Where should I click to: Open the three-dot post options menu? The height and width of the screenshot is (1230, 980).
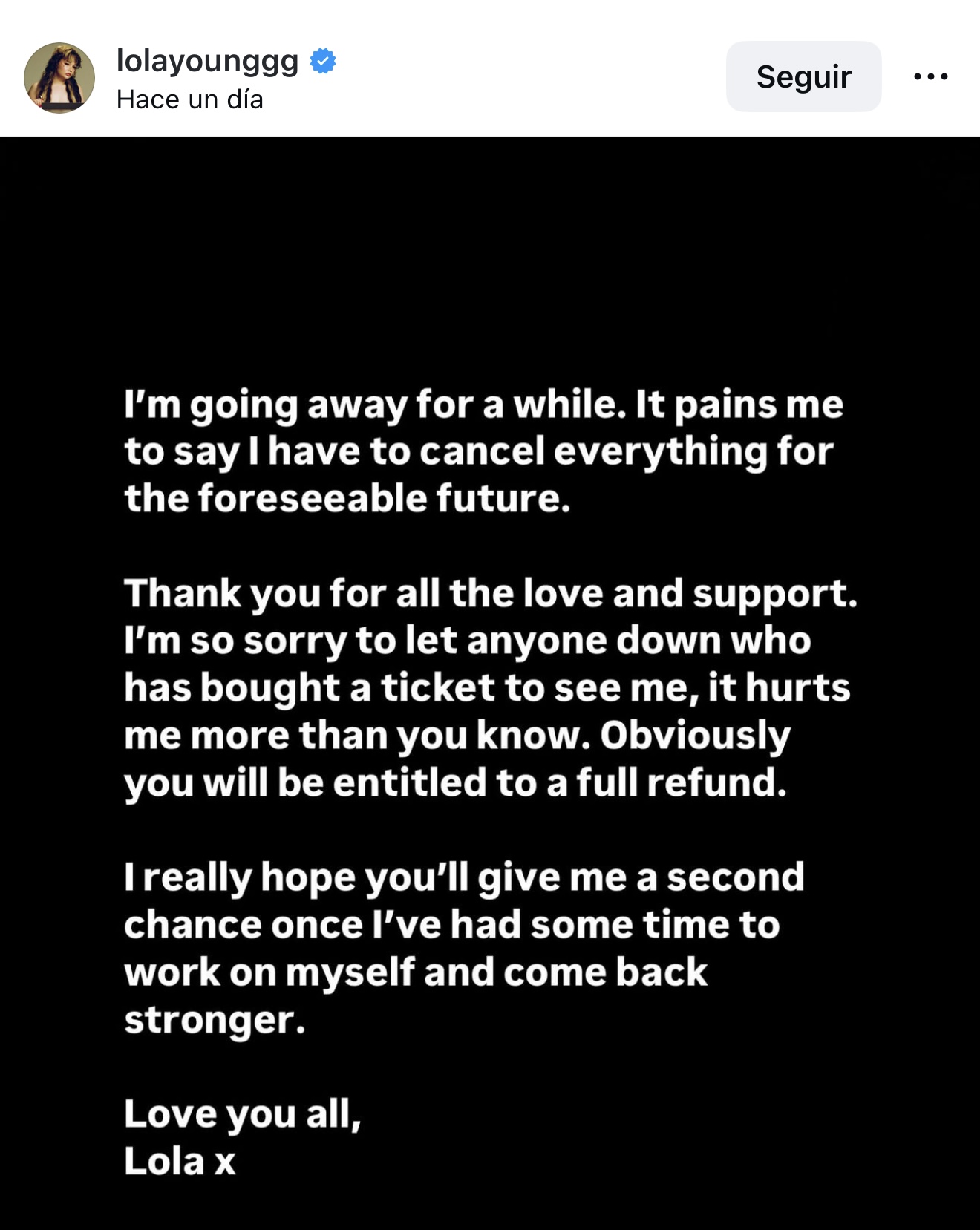(930, 76)
